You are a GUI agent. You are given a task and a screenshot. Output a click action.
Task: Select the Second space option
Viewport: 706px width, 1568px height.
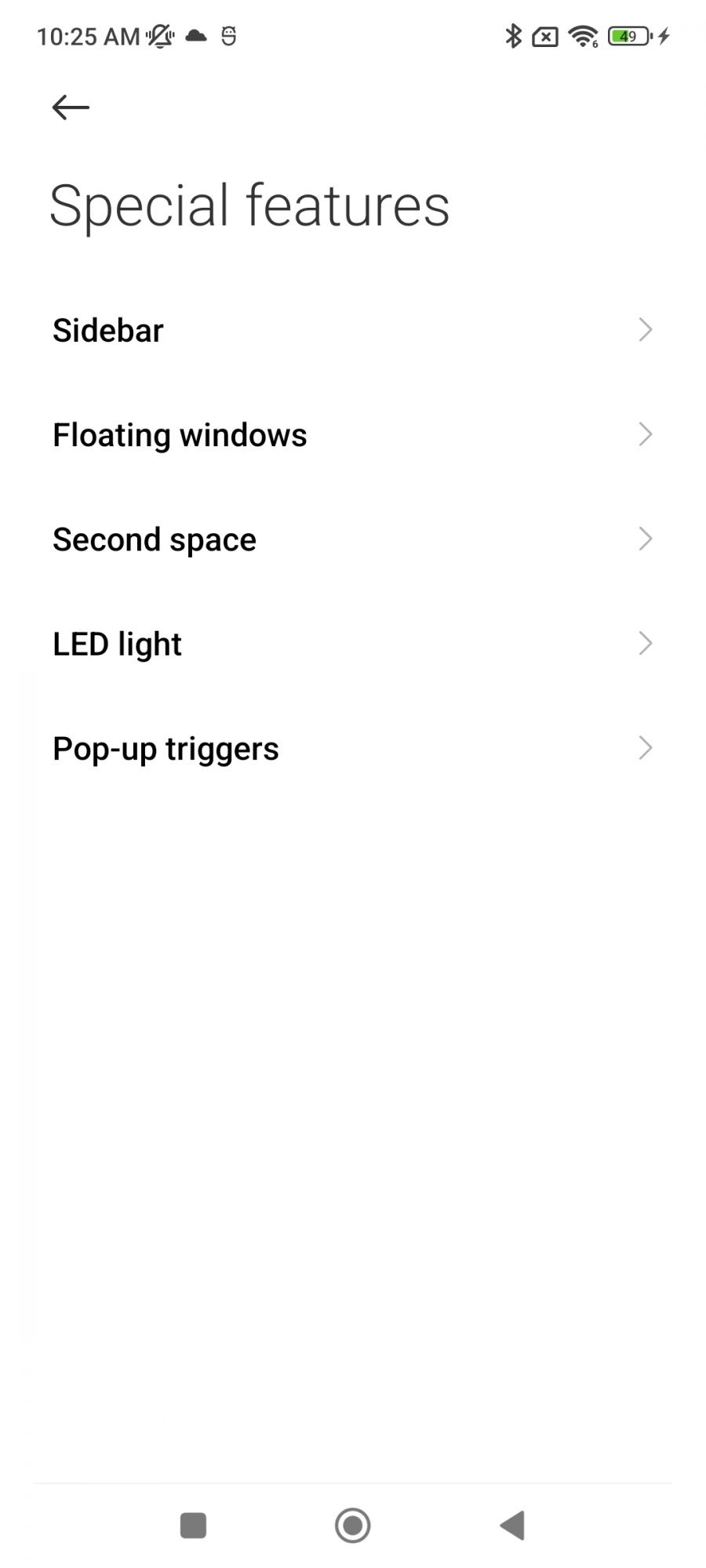tap(352, 539)
